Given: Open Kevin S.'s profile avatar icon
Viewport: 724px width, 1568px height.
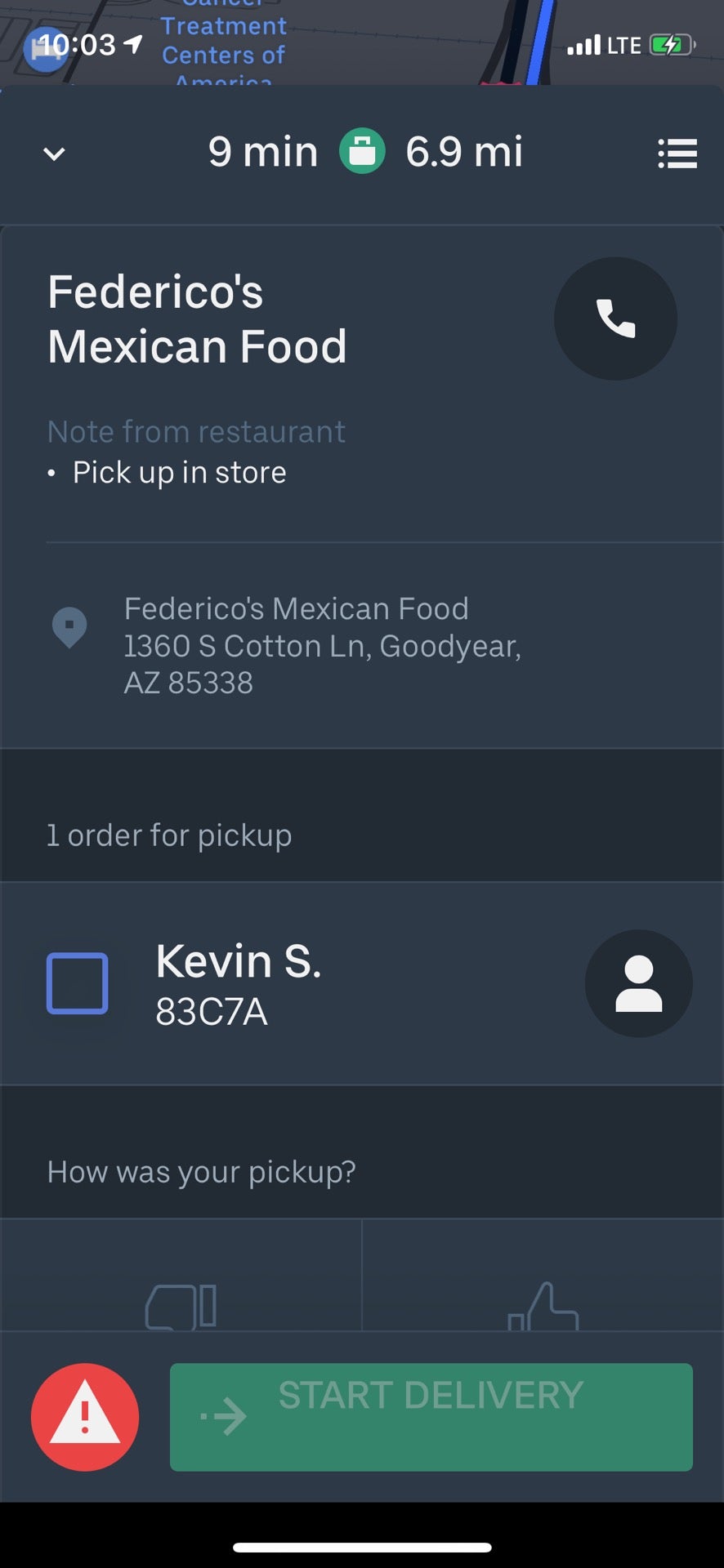Looking at the screenshot, I should pyautogui.click(x=638, y=984).
